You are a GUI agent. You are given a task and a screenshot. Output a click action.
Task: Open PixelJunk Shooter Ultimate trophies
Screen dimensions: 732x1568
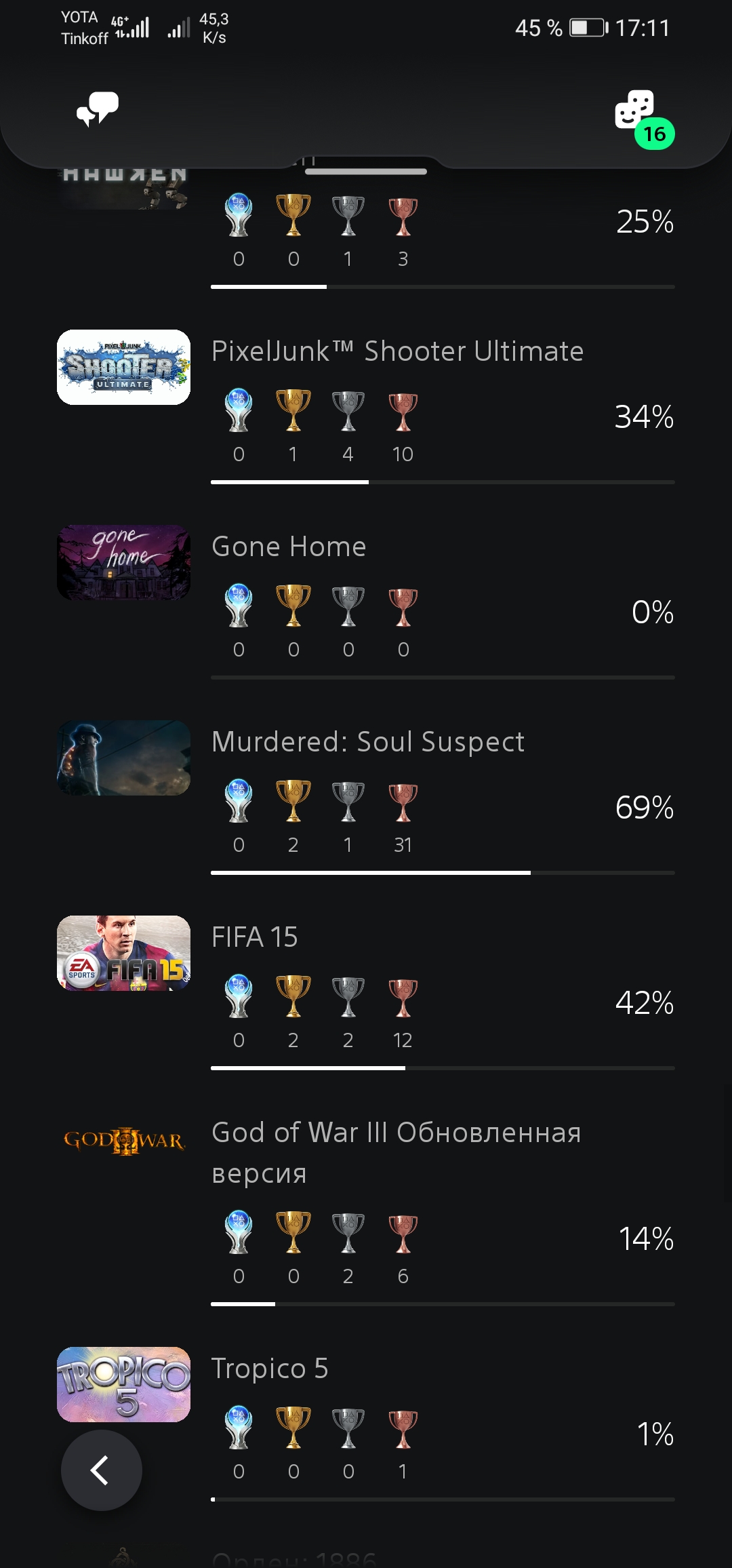(366, 406)
